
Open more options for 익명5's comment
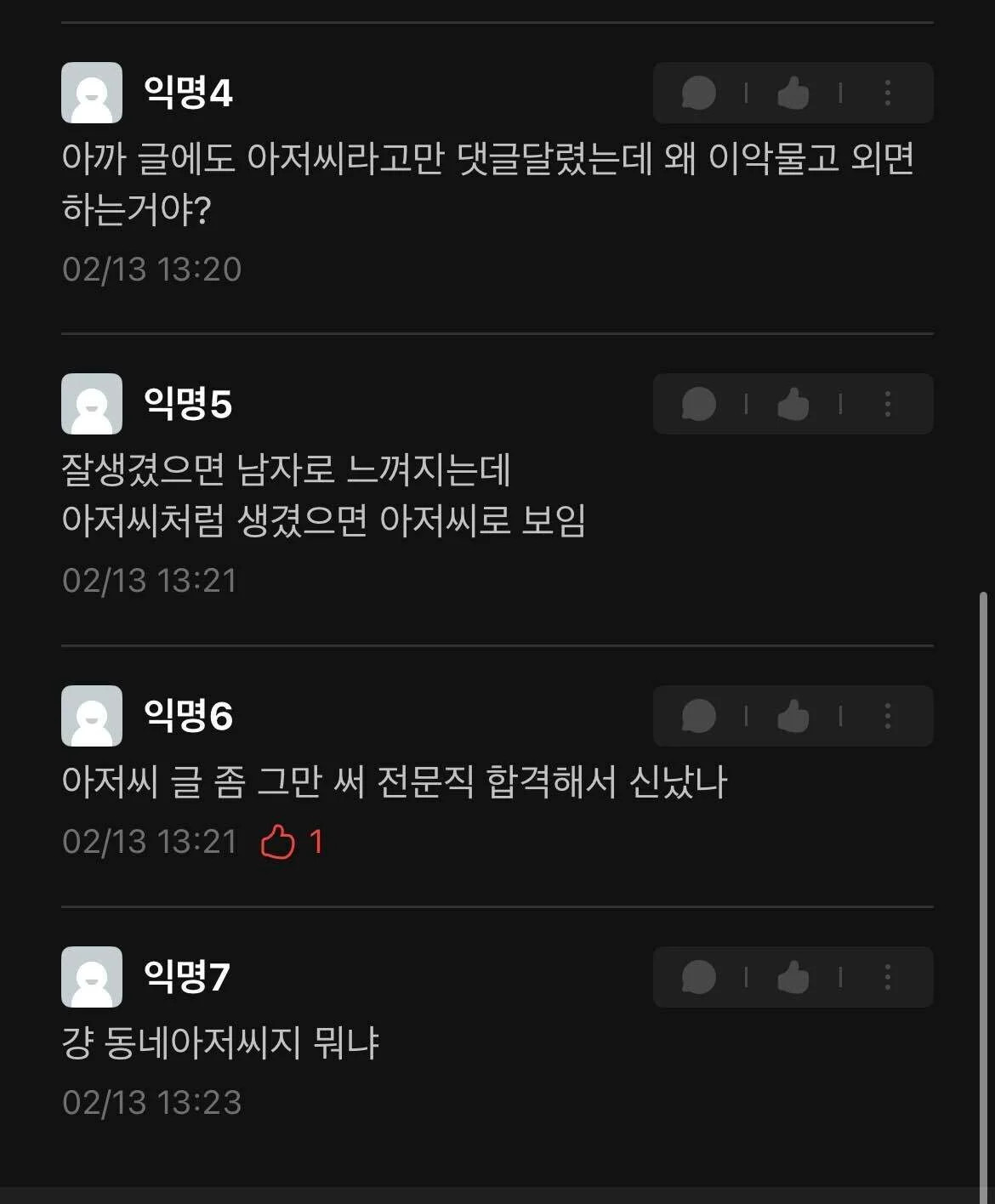(x=887, y=404)
